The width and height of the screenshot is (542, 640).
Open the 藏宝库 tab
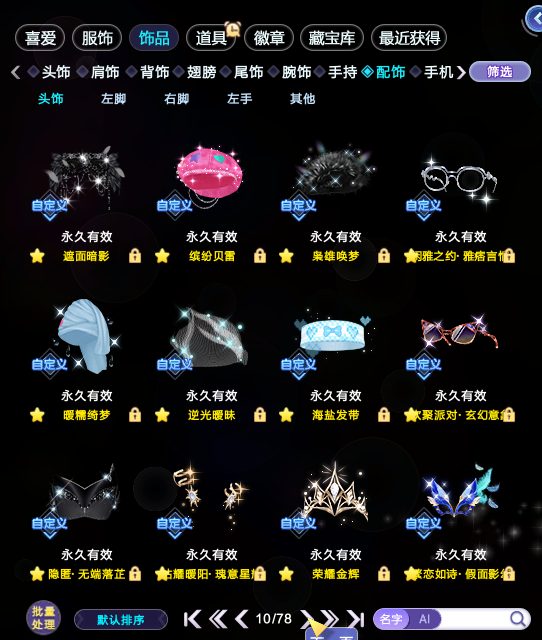point(331,38)
